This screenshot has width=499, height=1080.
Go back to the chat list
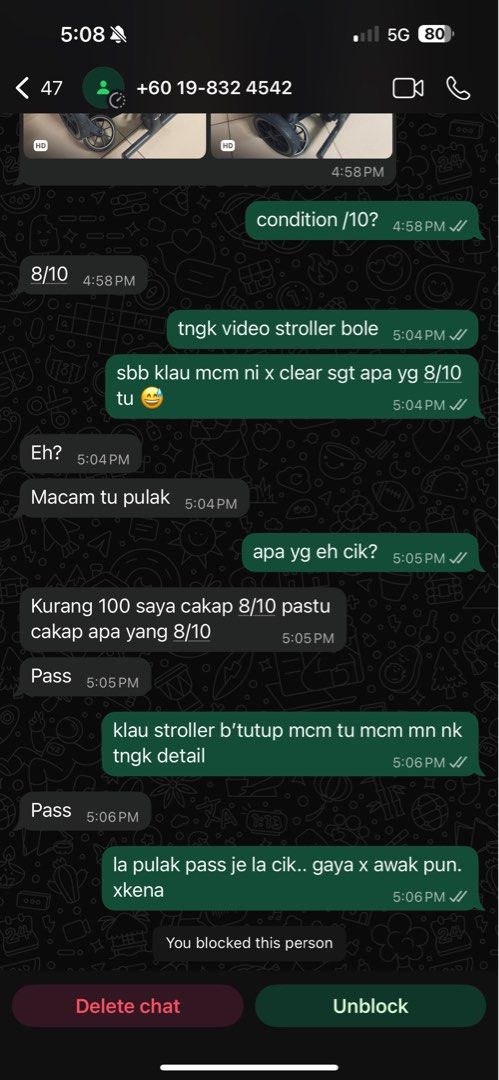tap(39, 88)
